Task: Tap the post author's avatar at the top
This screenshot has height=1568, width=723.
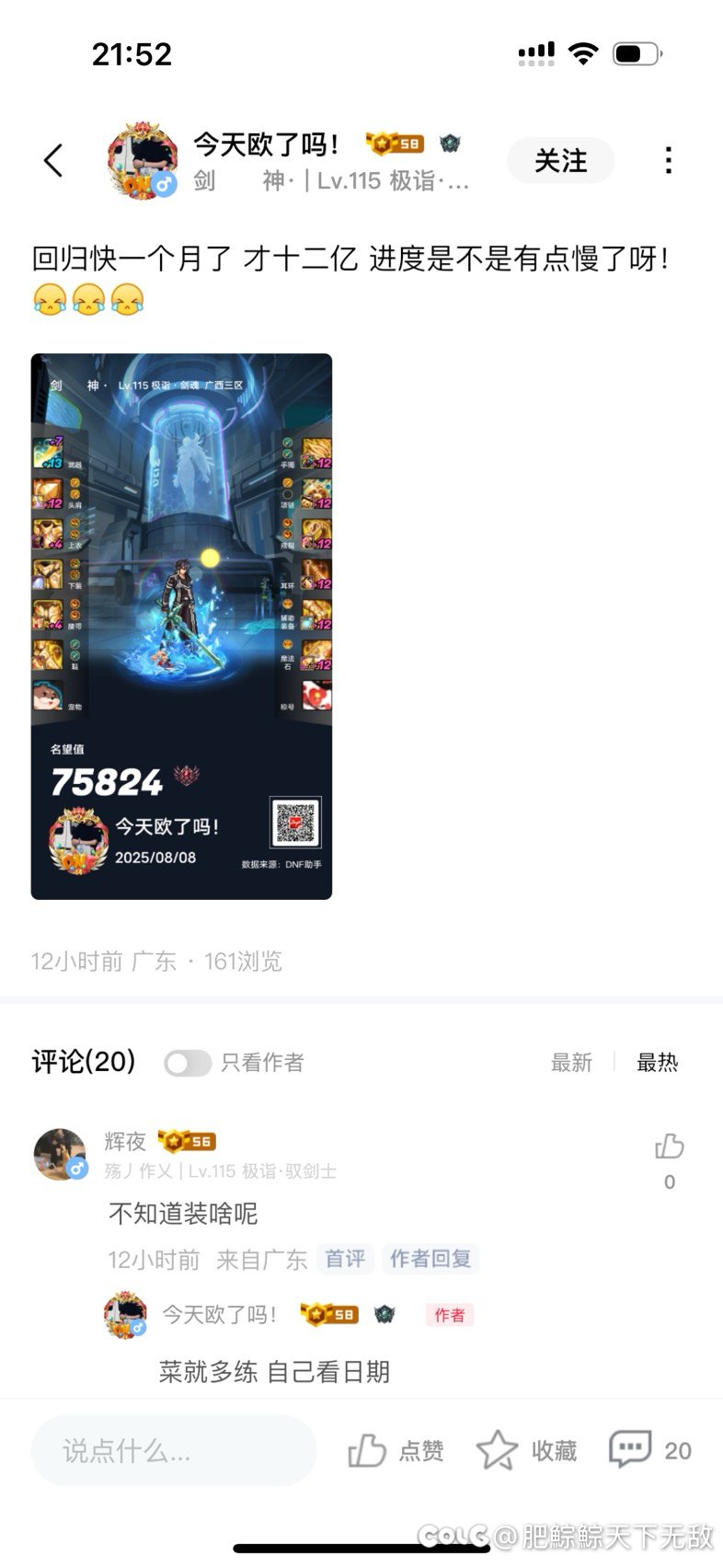Action: 143,159
